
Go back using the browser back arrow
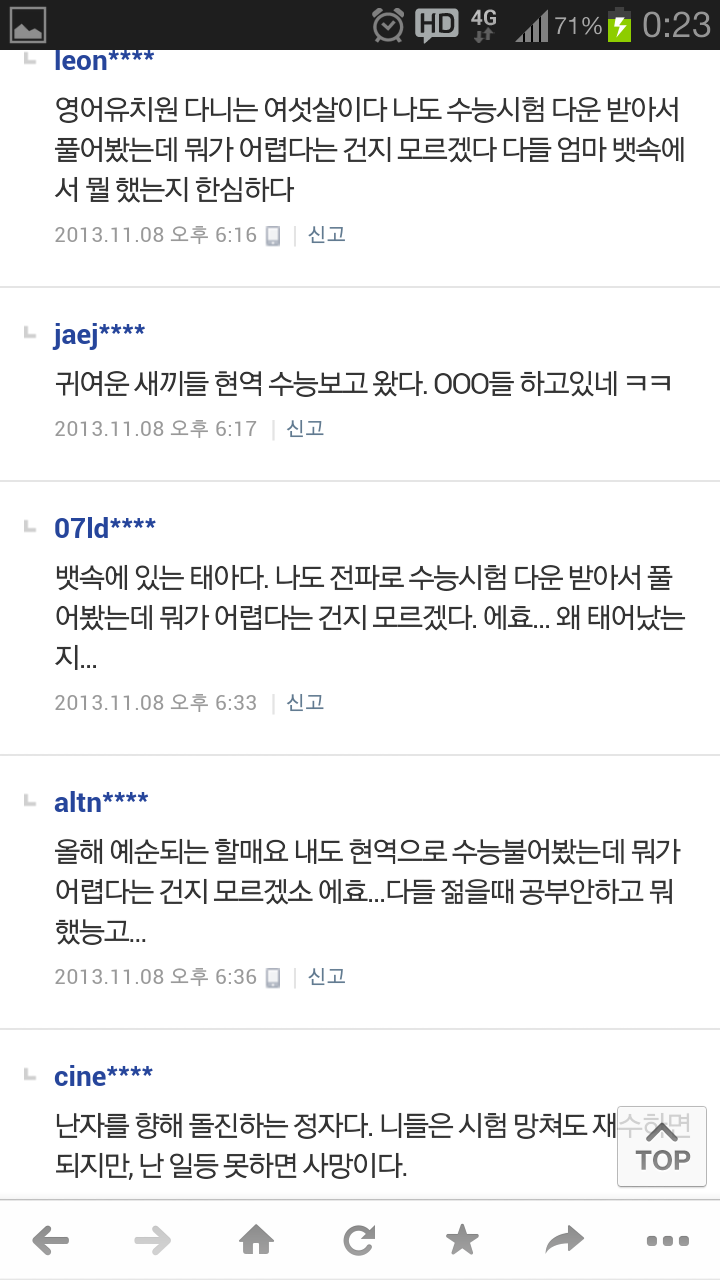pyautogui.click(x=52, y=1239)
